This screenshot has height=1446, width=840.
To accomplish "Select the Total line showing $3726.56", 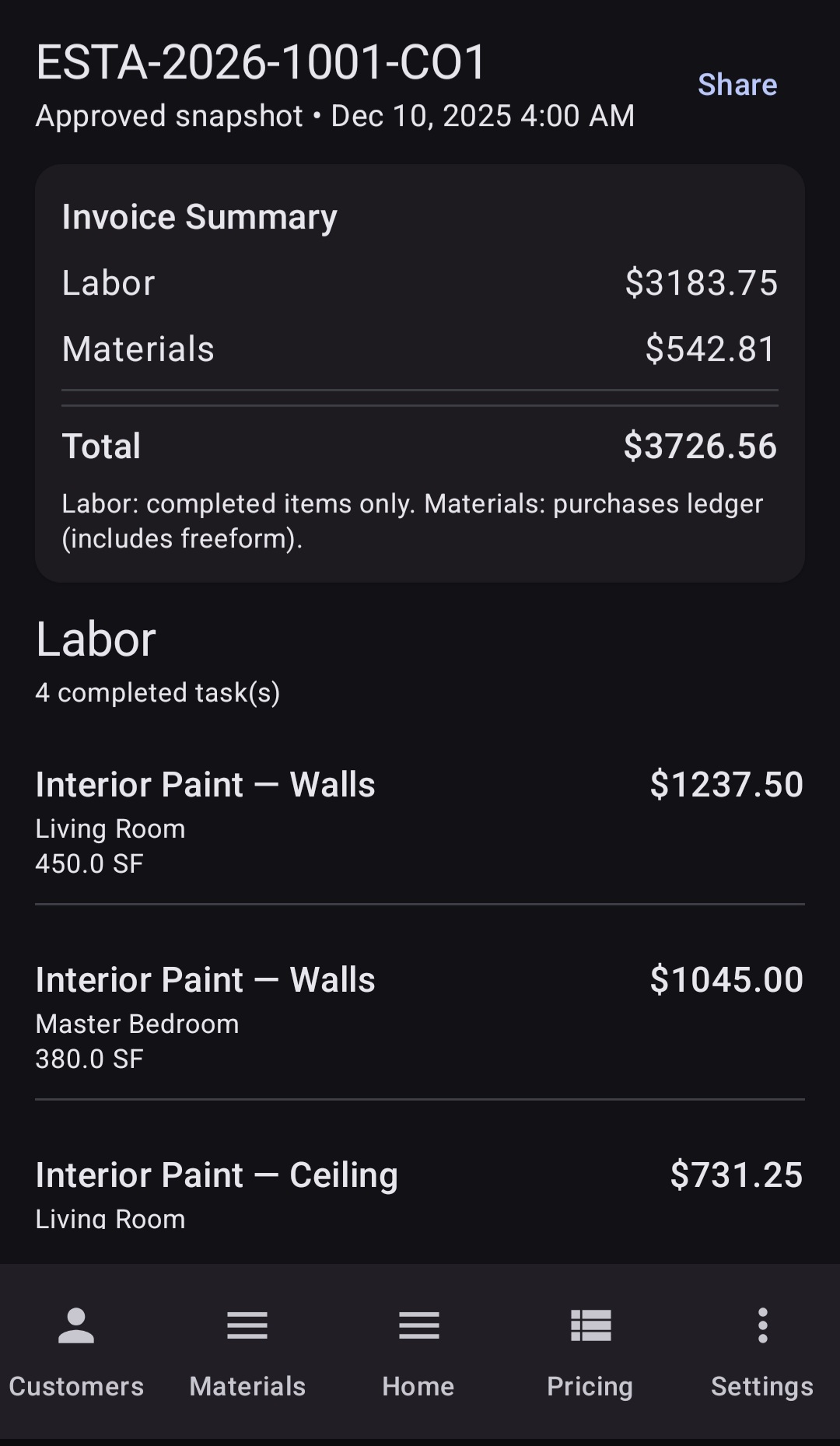I will [x=420, y=444].
